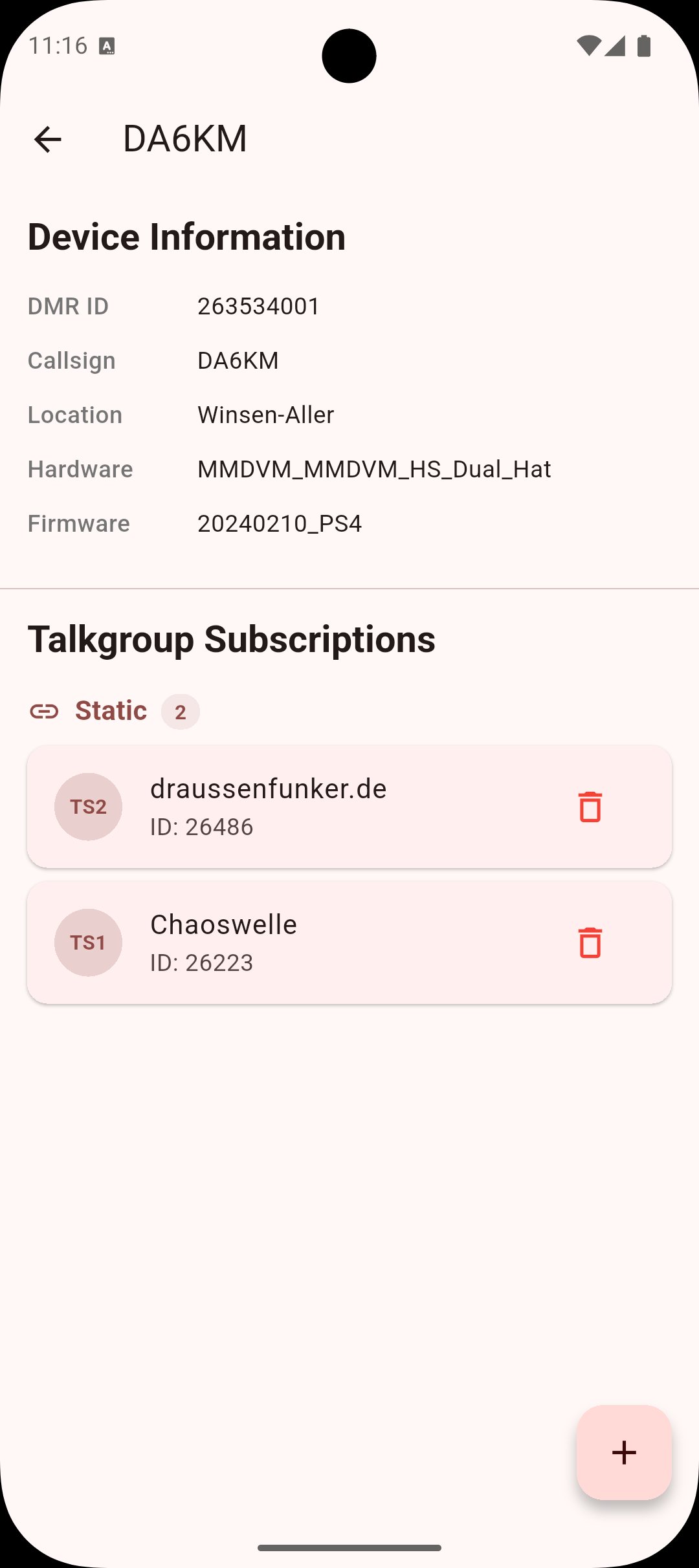The height and width of the screenshot is (1568, 699).
Task: Expand the draussenfunker.de subscription card
Action: click(x=349, y=807)
